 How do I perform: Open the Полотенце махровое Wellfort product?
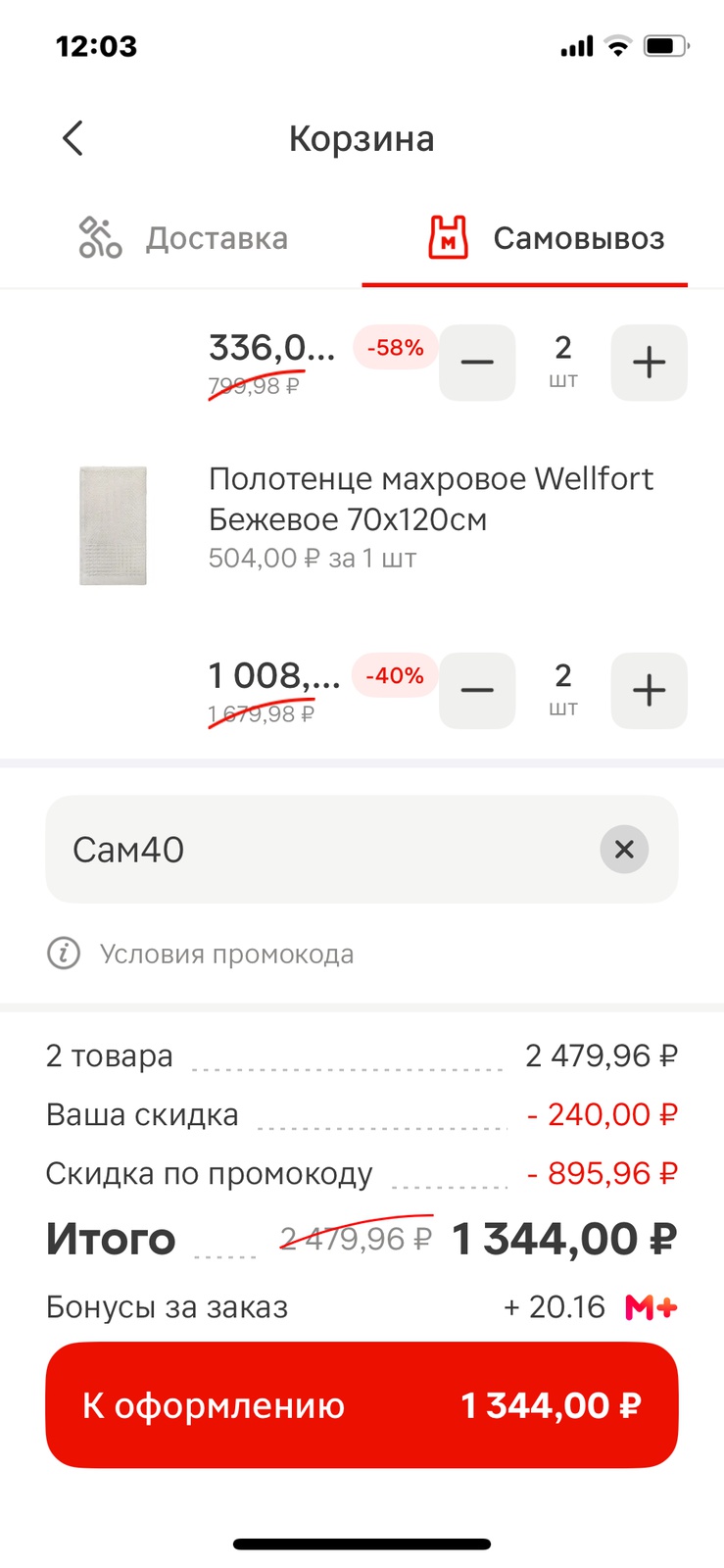pyautogui.click(x=430, y=499)
